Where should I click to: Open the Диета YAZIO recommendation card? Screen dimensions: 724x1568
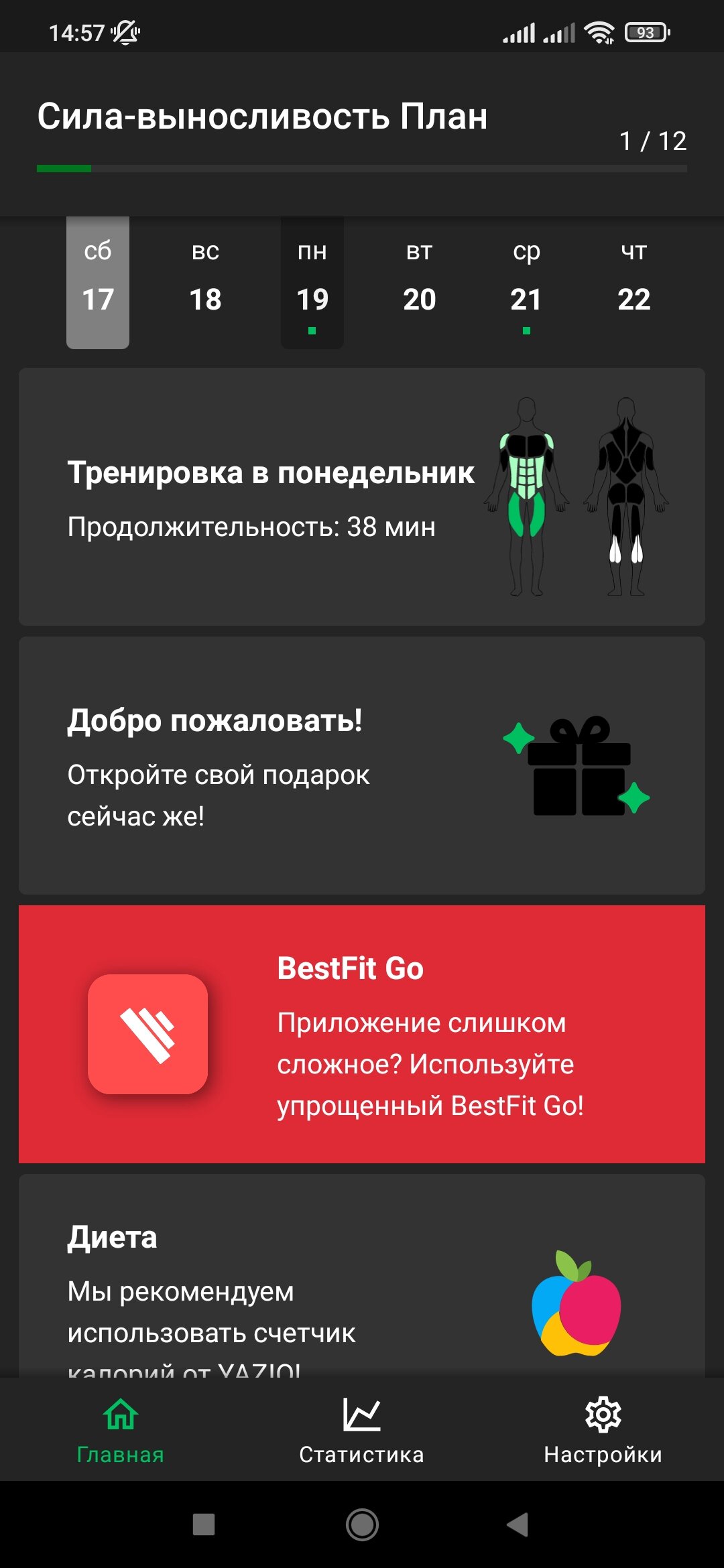tap(362, 1276)
